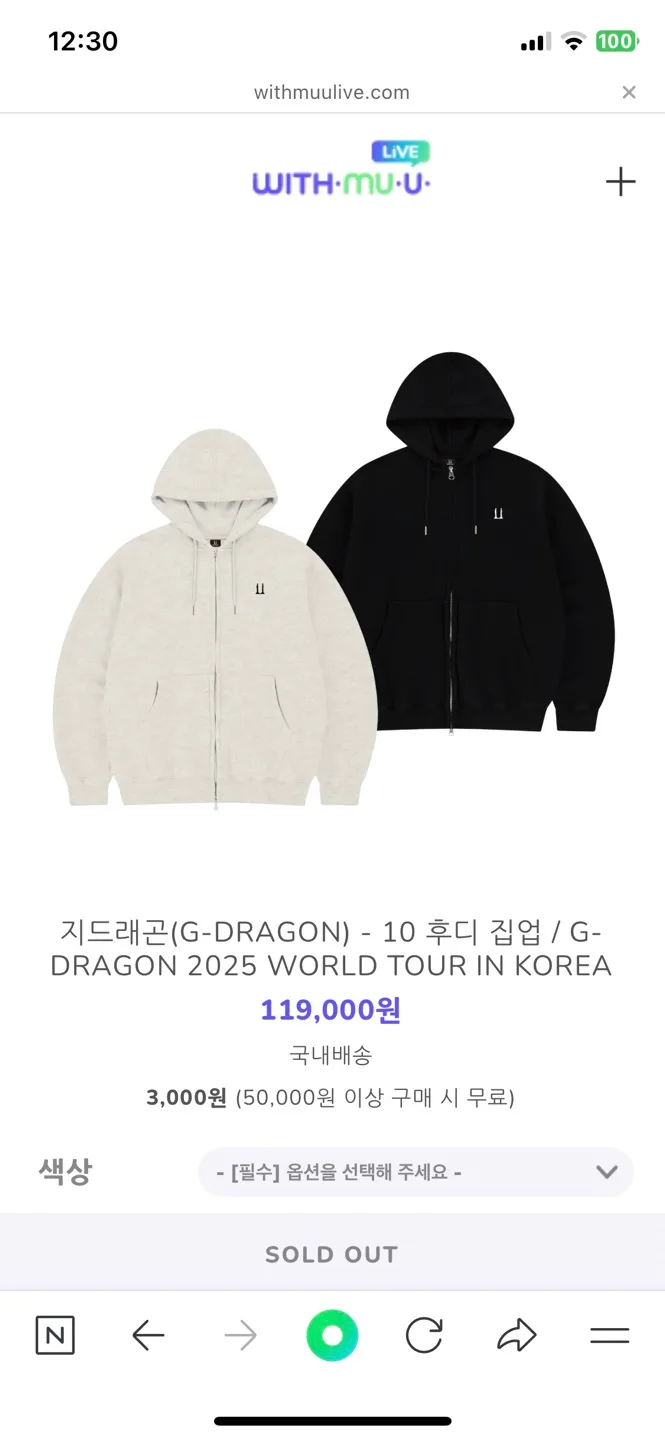
Task: Open the hoodie zip-up product image
Action: tap(333, 580)
